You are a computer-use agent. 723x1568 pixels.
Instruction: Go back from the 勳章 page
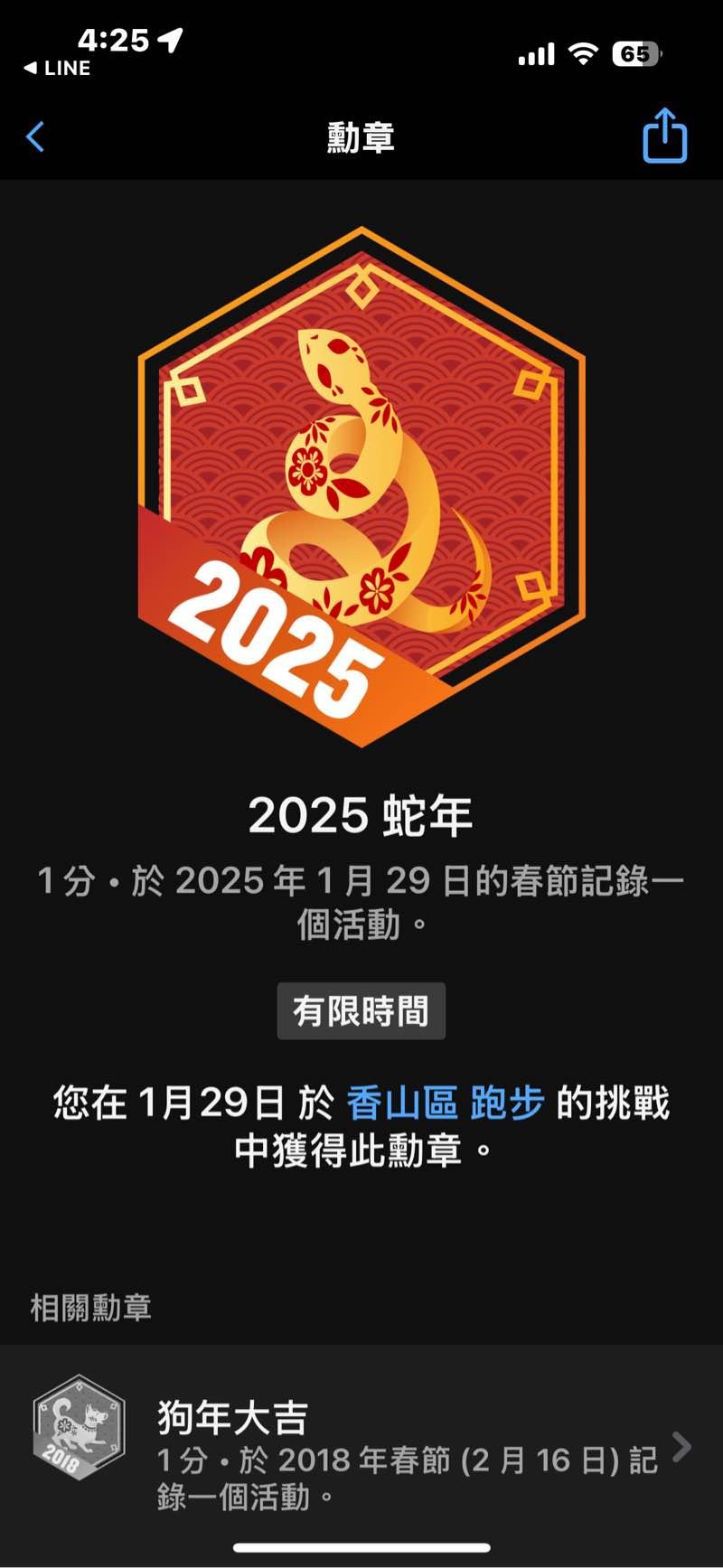coord(36,137)
